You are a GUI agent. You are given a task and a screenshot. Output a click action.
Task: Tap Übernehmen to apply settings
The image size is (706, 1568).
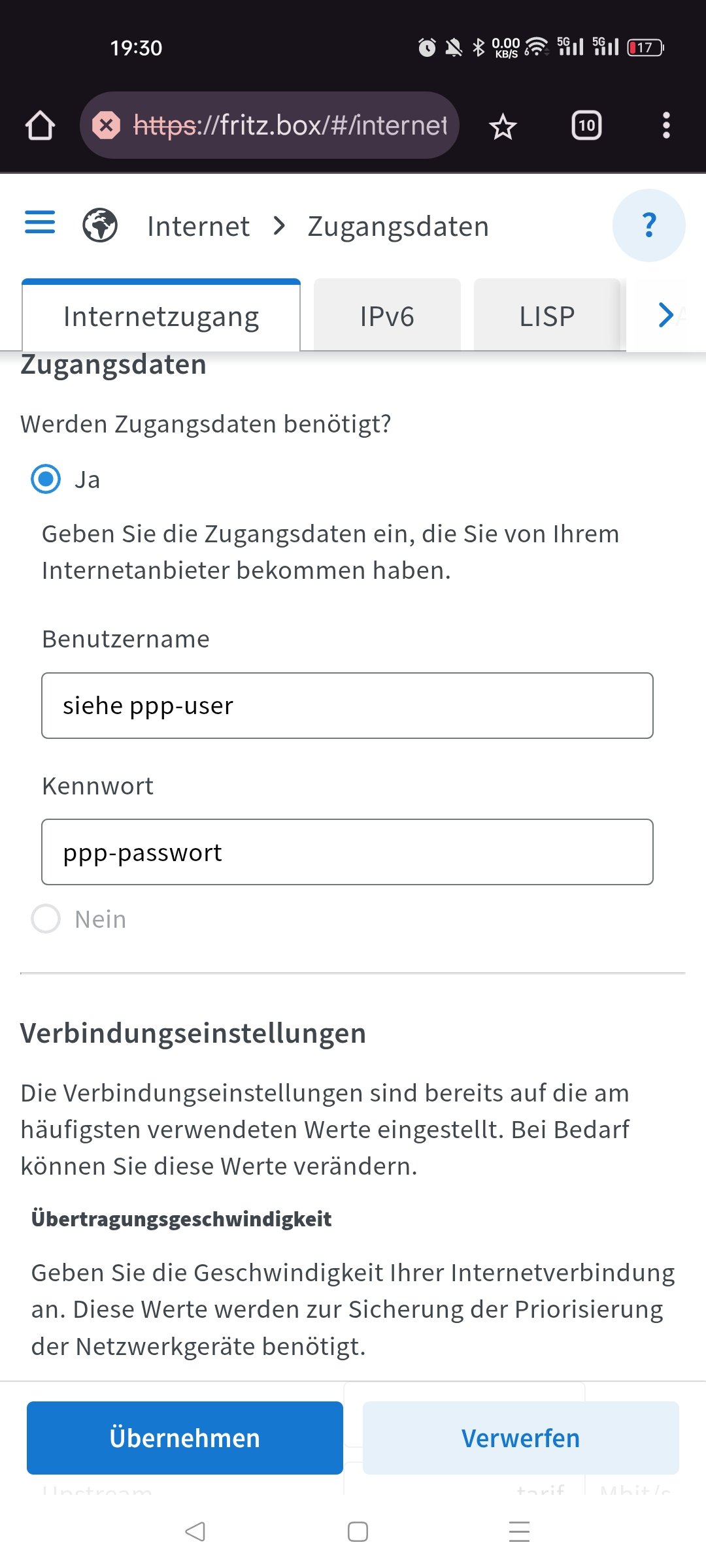click(185, 1438)
